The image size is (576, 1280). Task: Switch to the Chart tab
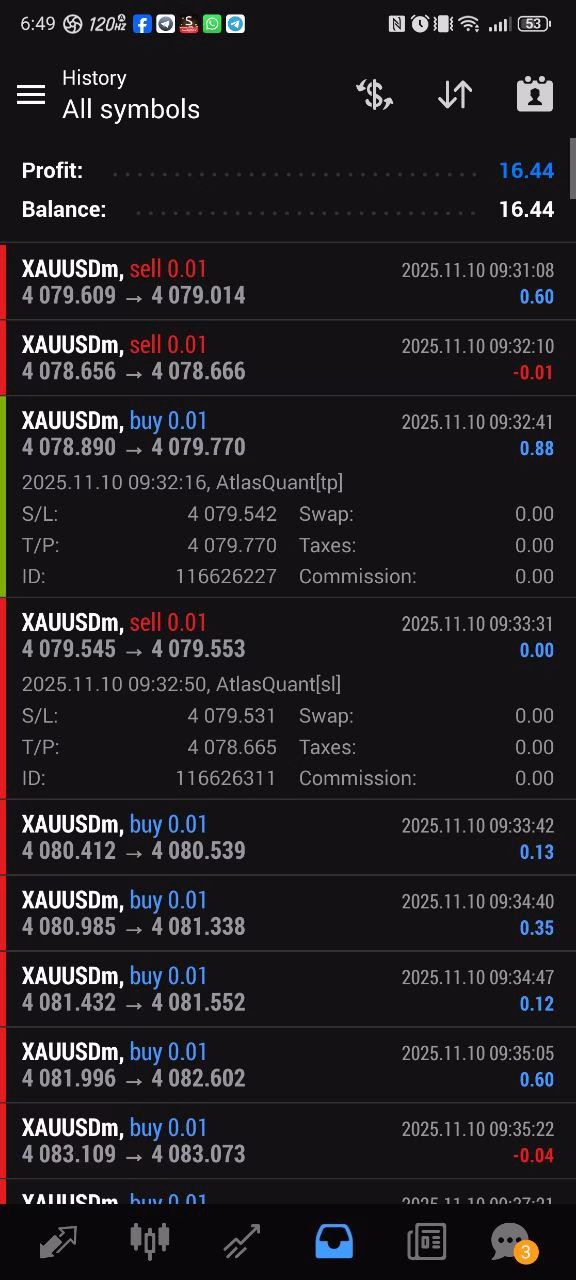pyautogui.click(x=150, y=1241)
